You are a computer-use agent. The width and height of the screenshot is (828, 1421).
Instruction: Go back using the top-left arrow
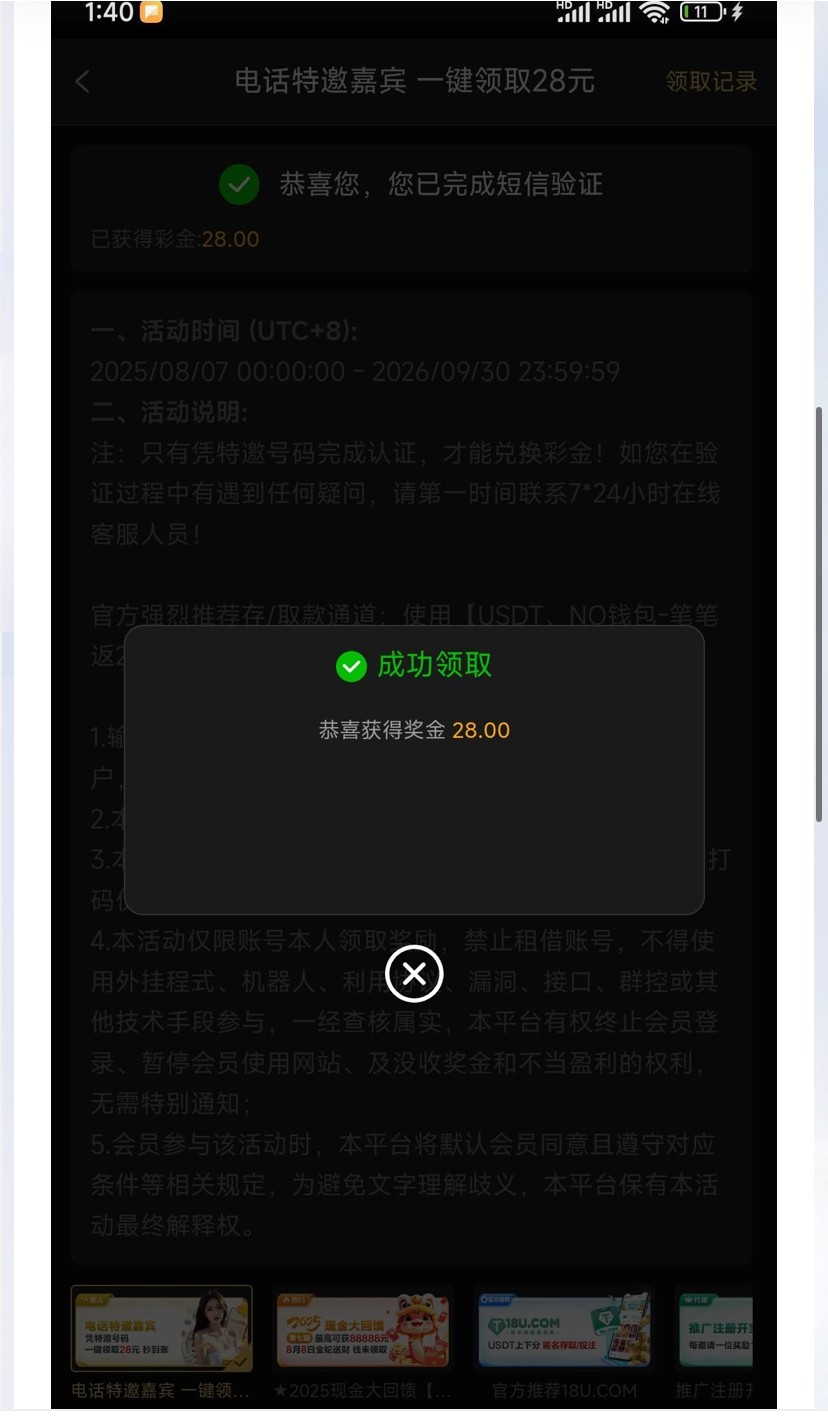coord(83,82)
